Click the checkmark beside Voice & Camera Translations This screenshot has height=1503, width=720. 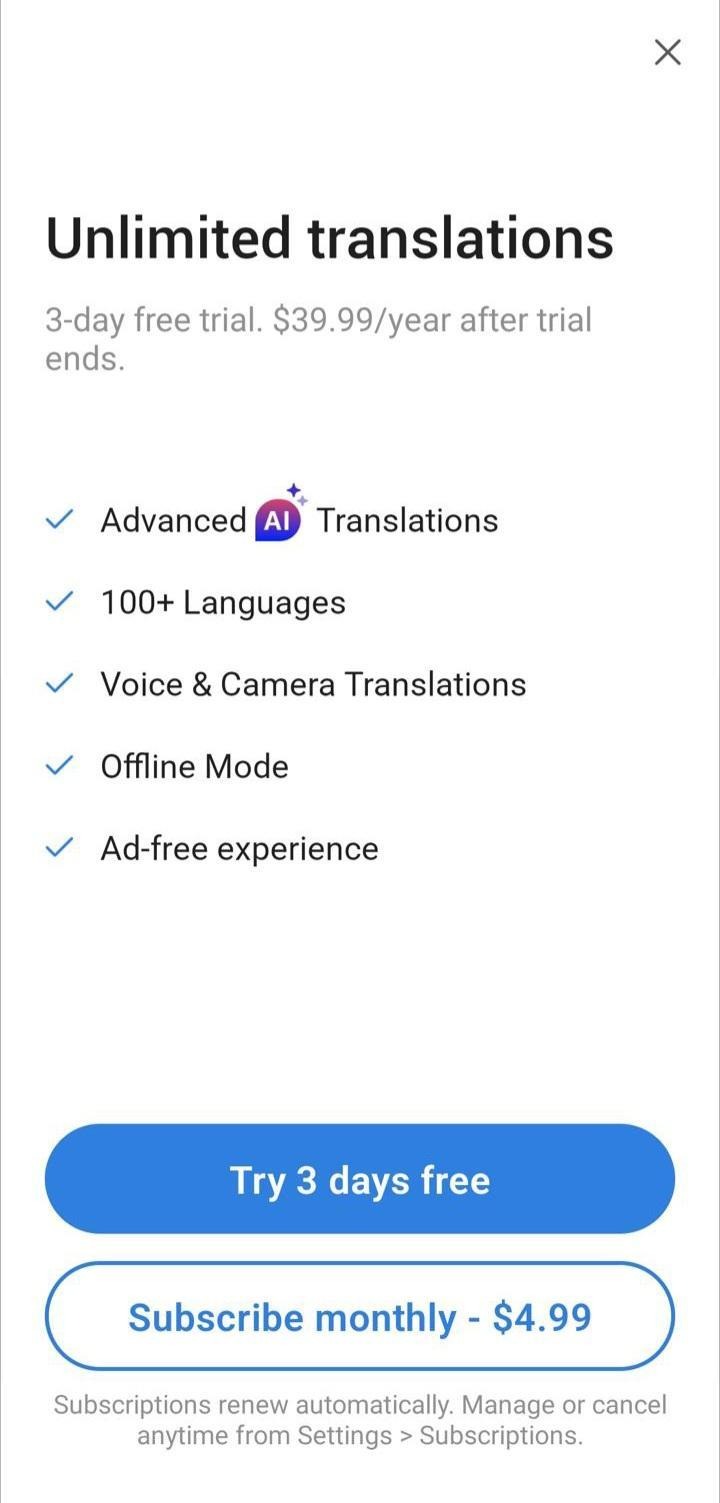click(x=59, y=683)
